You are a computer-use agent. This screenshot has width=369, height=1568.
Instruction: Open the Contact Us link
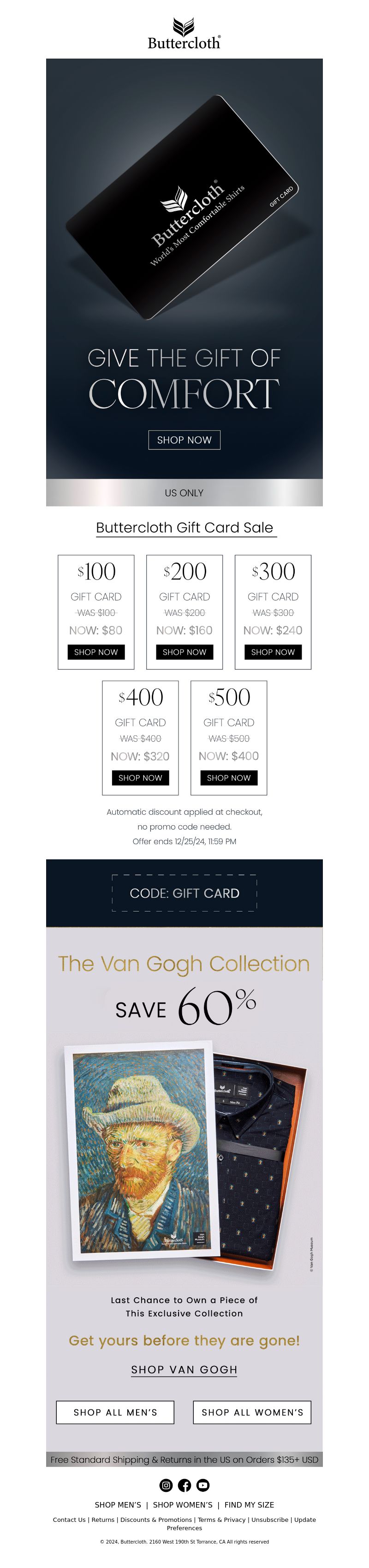pos(69,1519)
